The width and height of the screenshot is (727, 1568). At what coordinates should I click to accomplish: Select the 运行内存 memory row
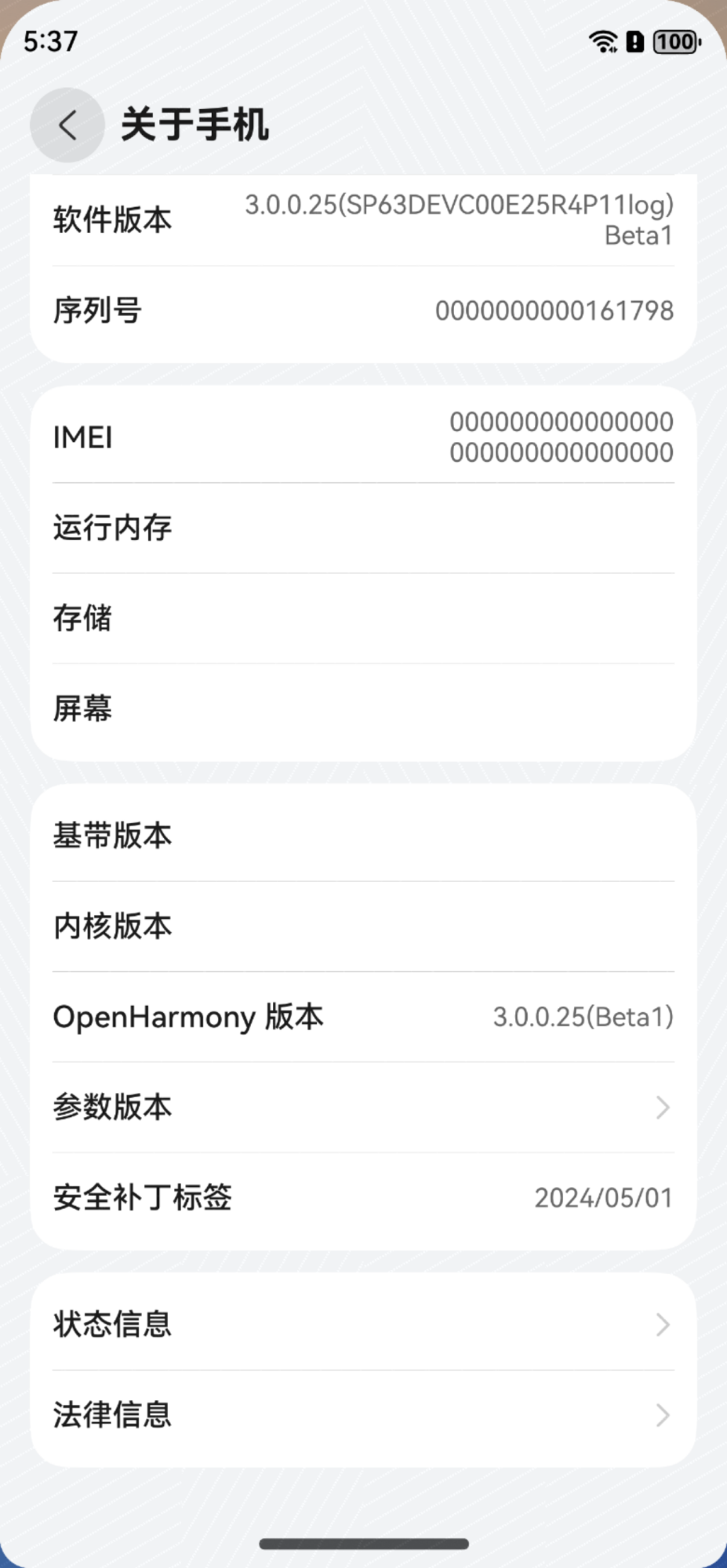[363, 528]
